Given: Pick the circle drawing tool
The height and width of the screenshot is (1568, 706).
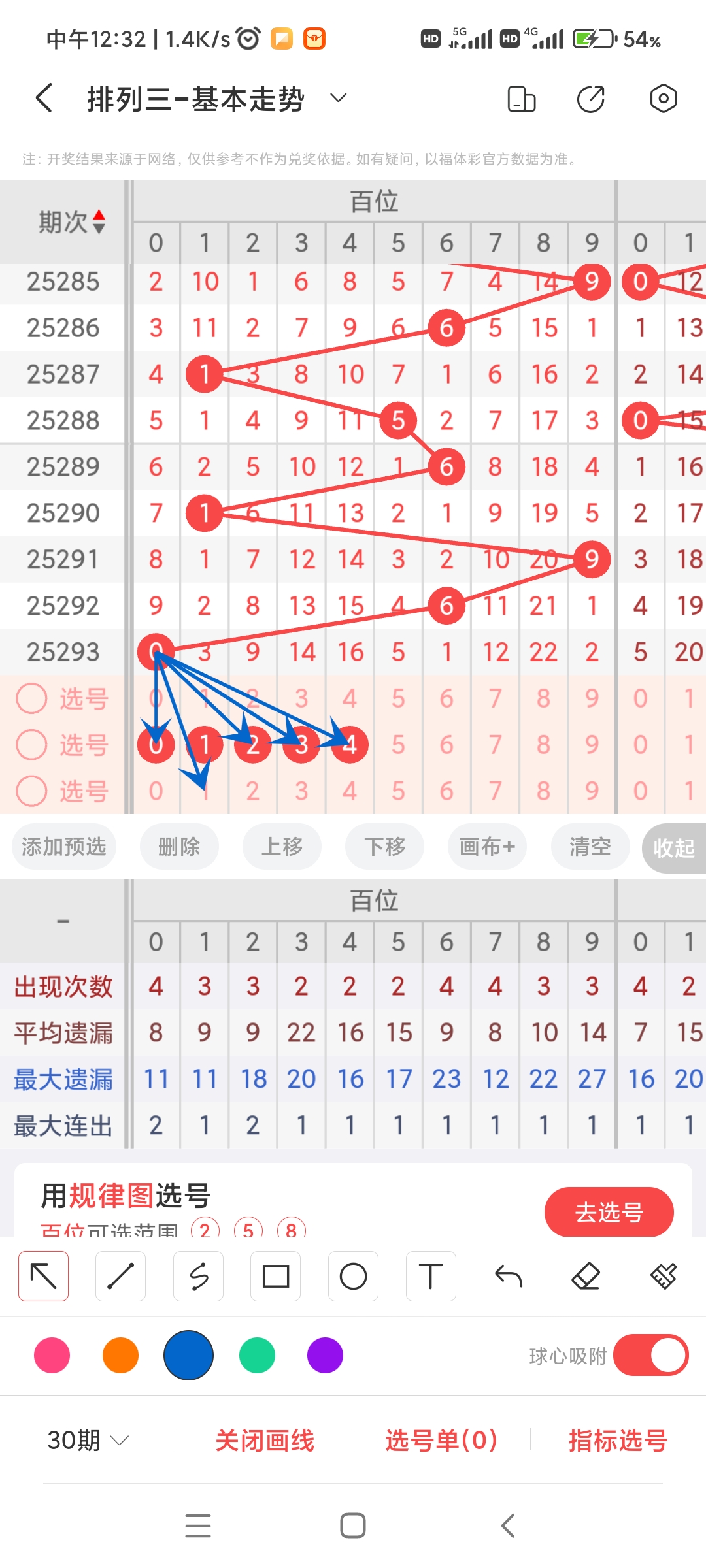Looking at the screenshot, I should [x=353, y=1275].
